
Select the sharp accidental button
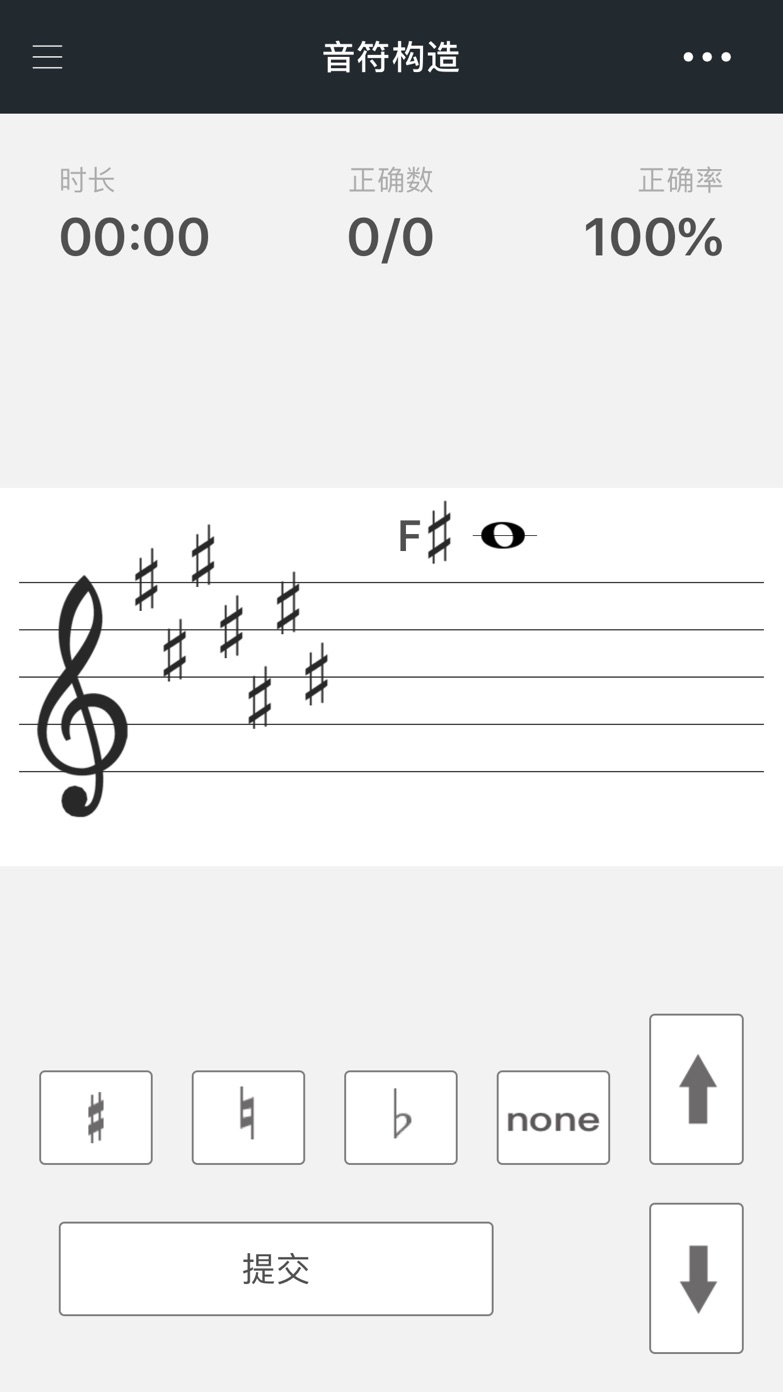click(x=96, y=1117)
